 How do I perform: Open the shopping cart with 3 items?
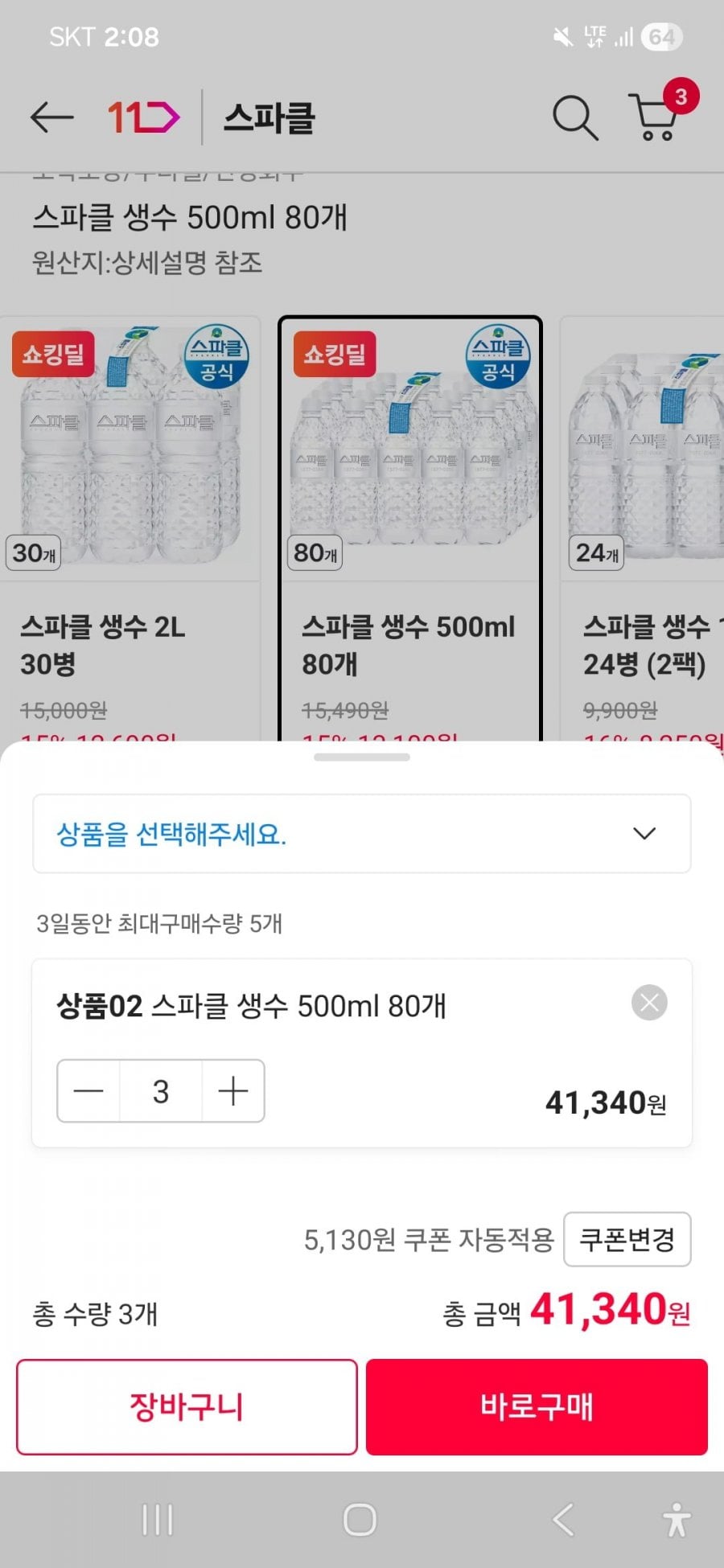pyautogui.click(x=657, y=118)
